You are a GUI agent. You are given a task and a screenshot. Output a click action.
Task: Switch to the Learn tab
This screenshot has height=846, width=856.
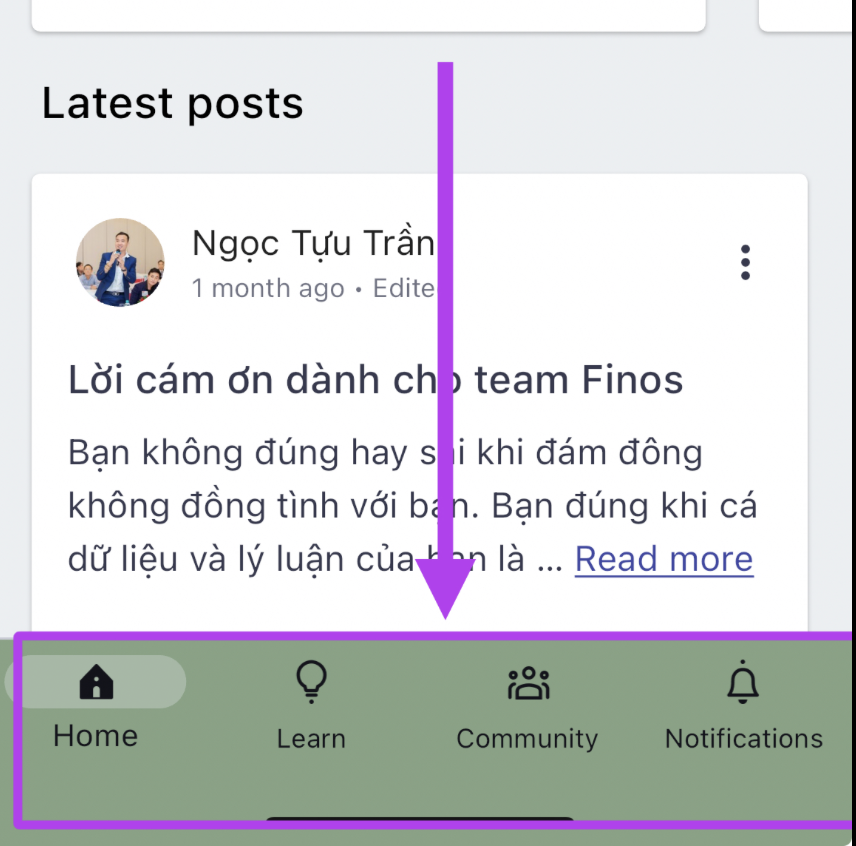point(311,706)
